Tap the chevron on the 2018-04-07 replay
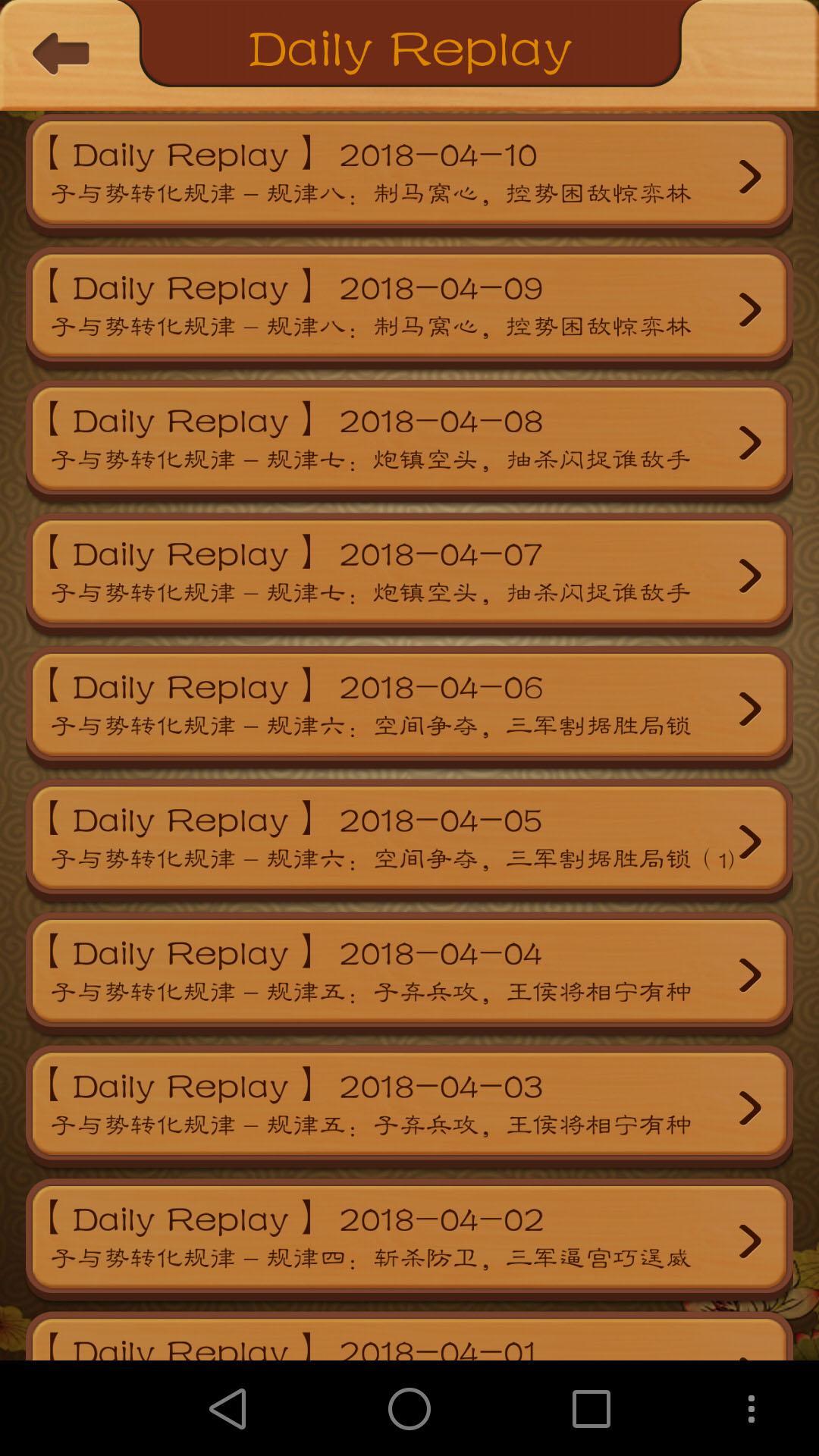 coord(750,574)
